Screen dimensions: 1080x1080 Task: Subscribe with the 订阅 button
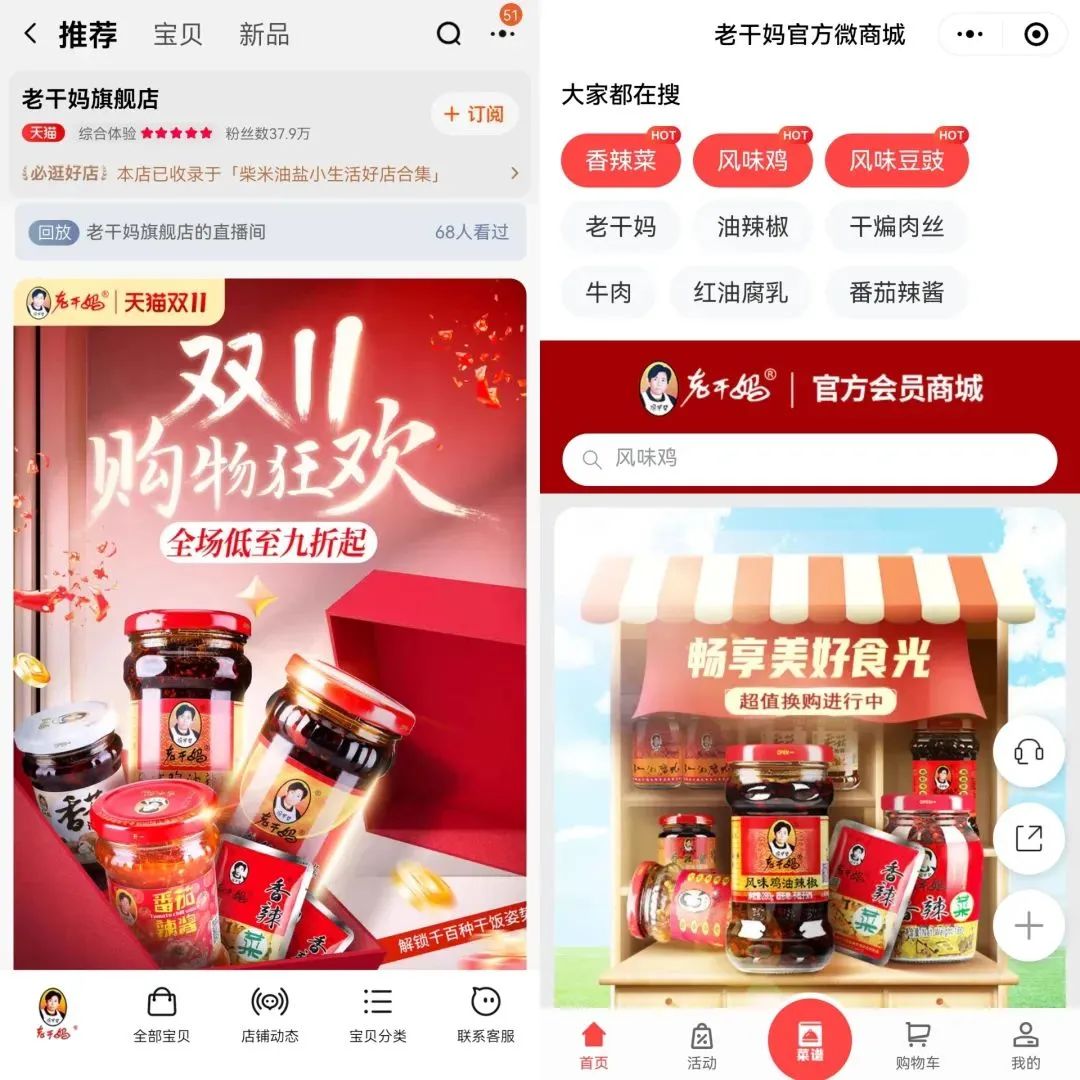475,114
